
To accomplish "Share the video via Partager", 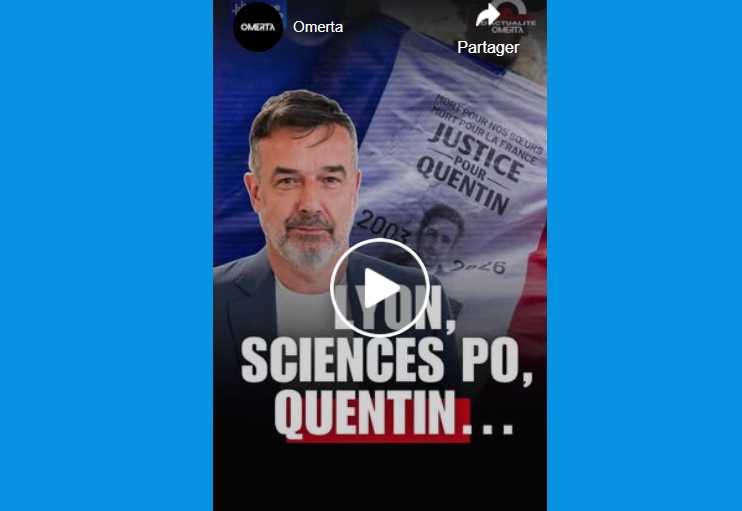I will point(488,30).
